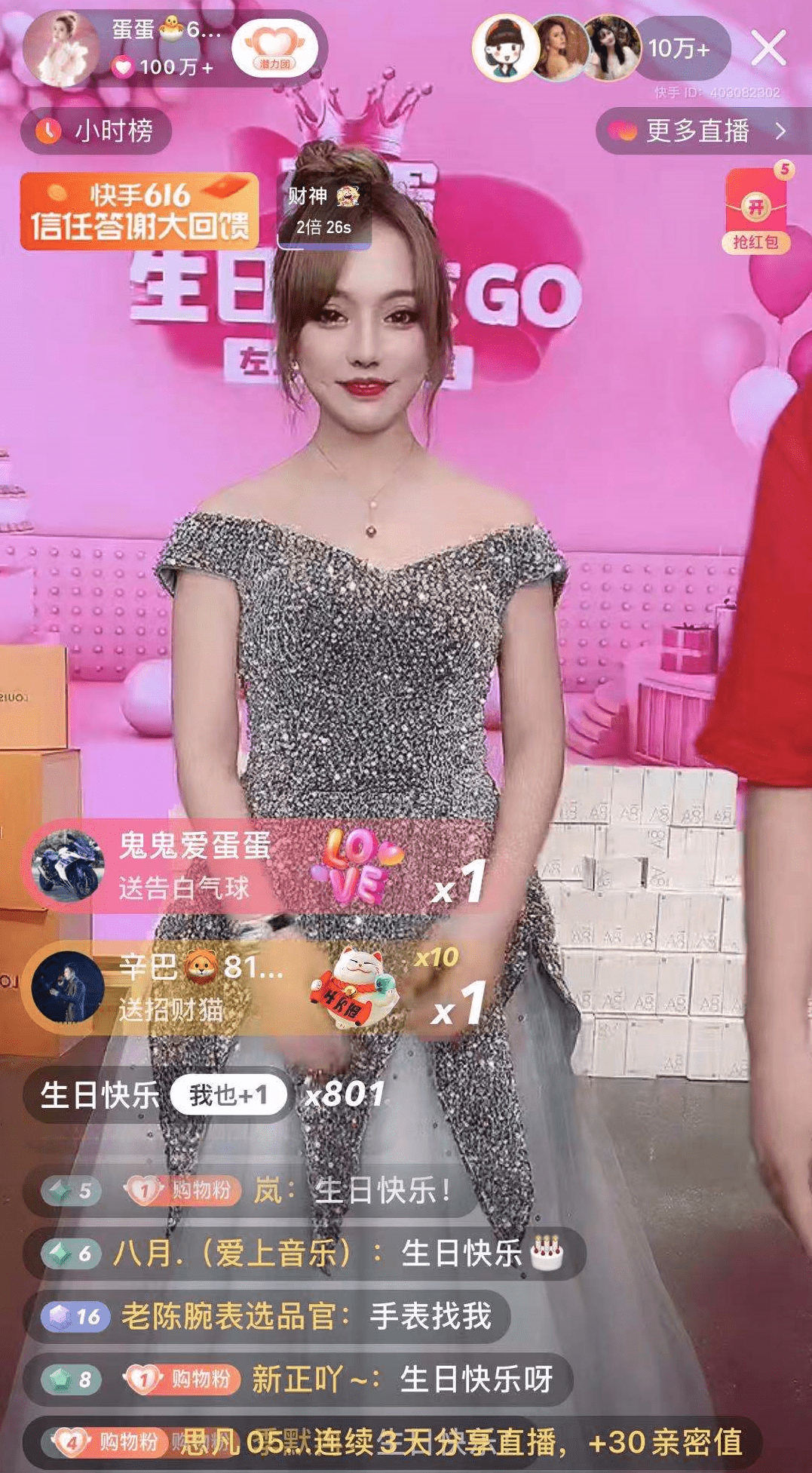This screenshot has height=1473, width=812.
Task: Open the streamer 蛋蛋 profile avatar
Action: (x=60, y=49)
